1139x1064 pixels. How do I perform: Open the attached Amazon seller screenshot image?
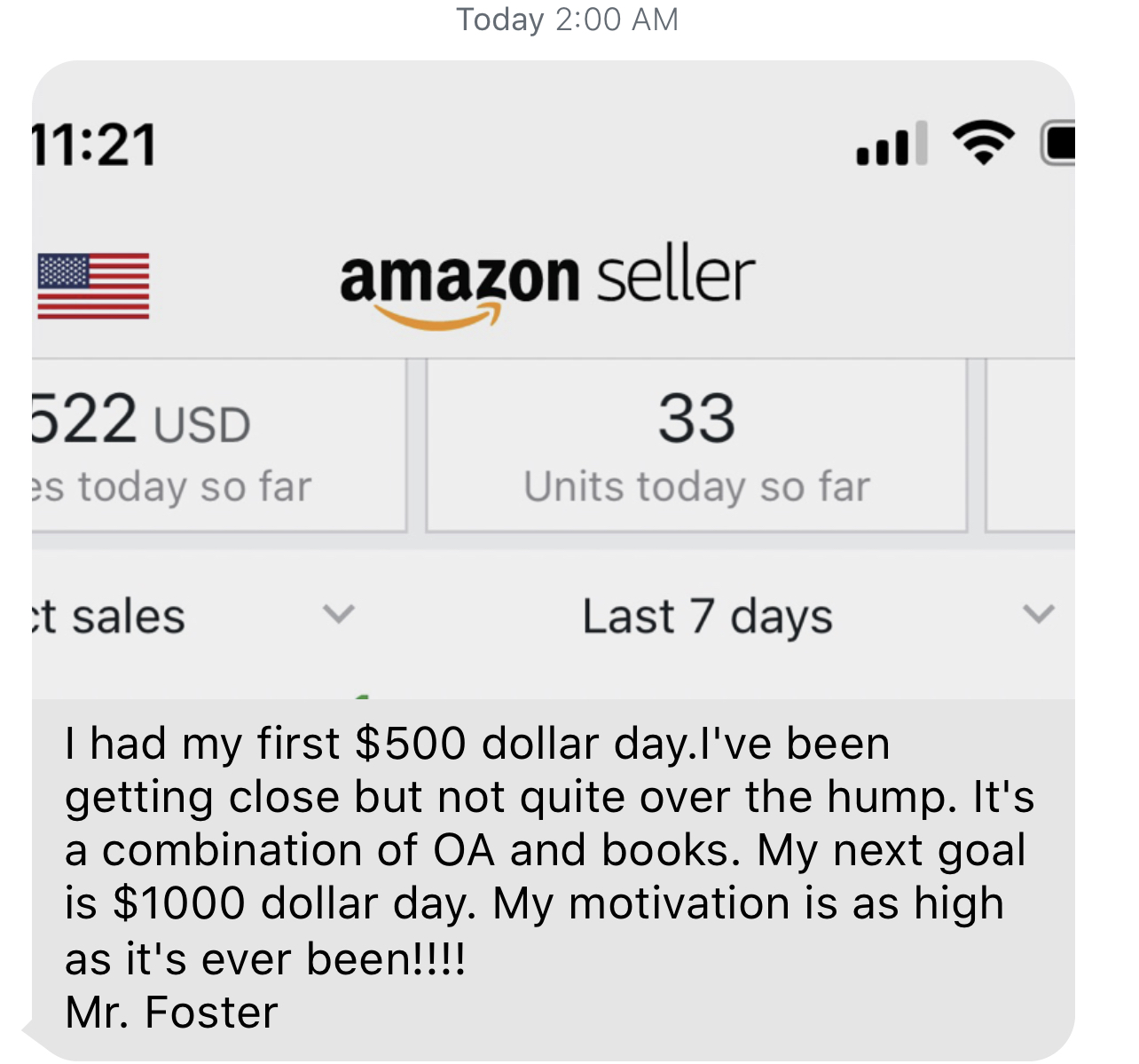tap(553, 380)
